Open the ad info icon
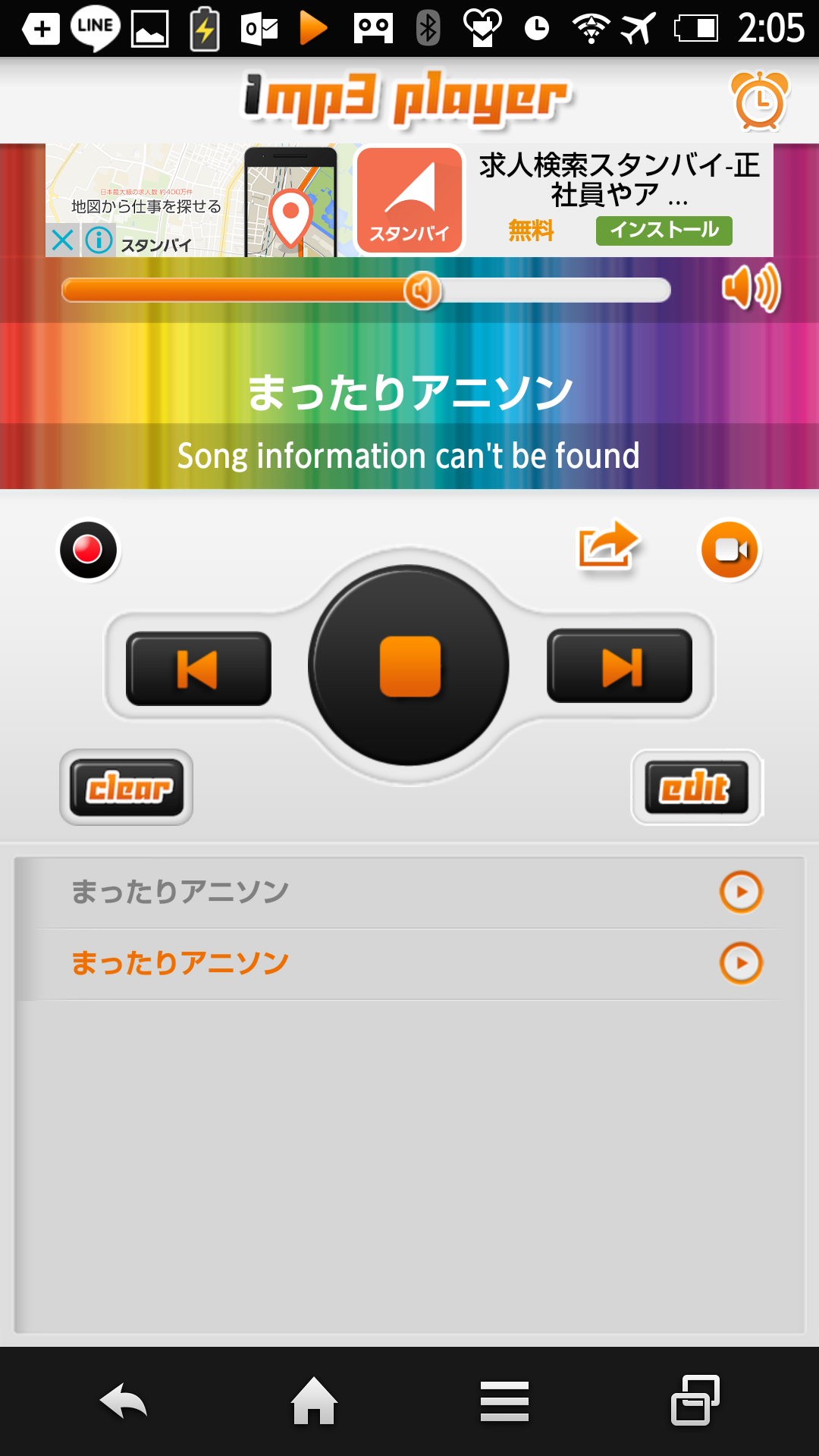Viewport: 819px width, 1456px height. tap(99, 241)
